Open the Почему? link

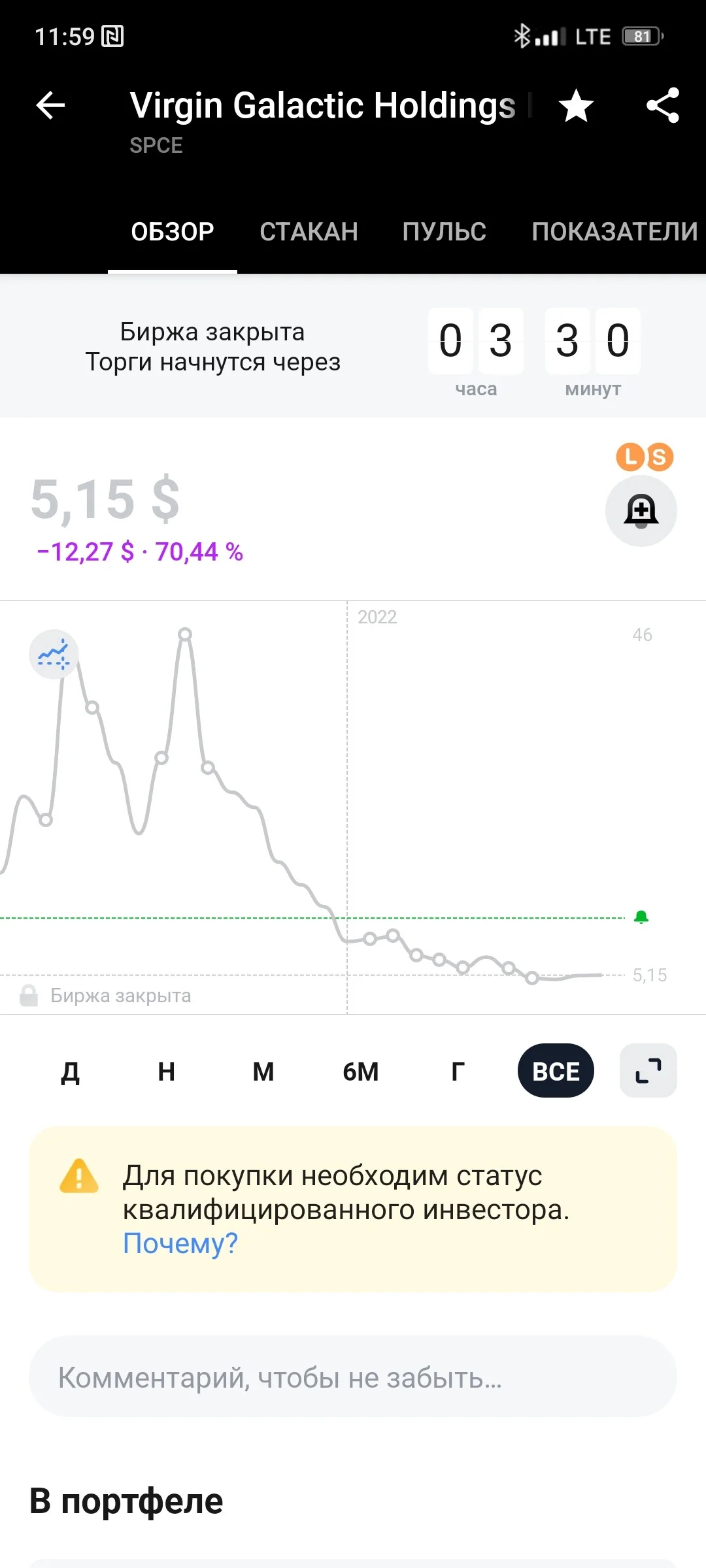click(180, 1243)
